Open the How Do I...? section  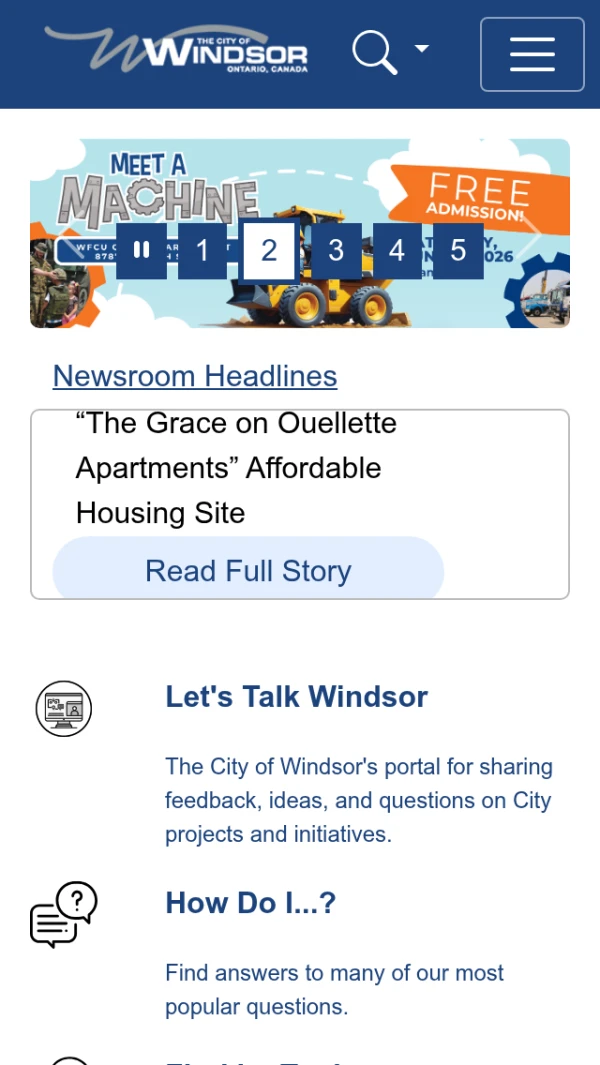coord(251,903)
